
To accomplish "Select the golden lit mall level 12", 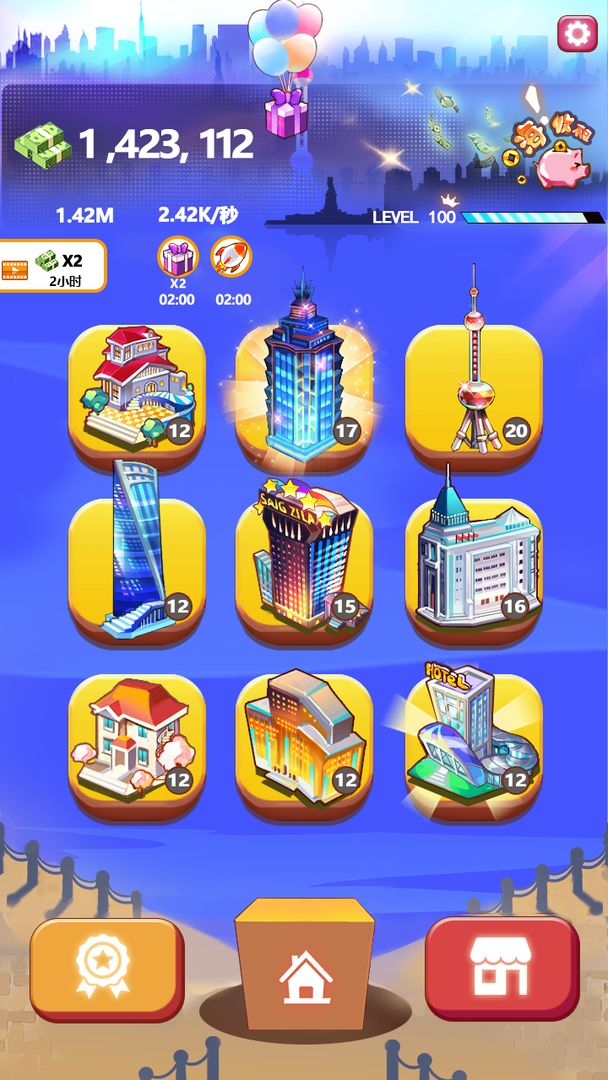I will pos(304,742).
